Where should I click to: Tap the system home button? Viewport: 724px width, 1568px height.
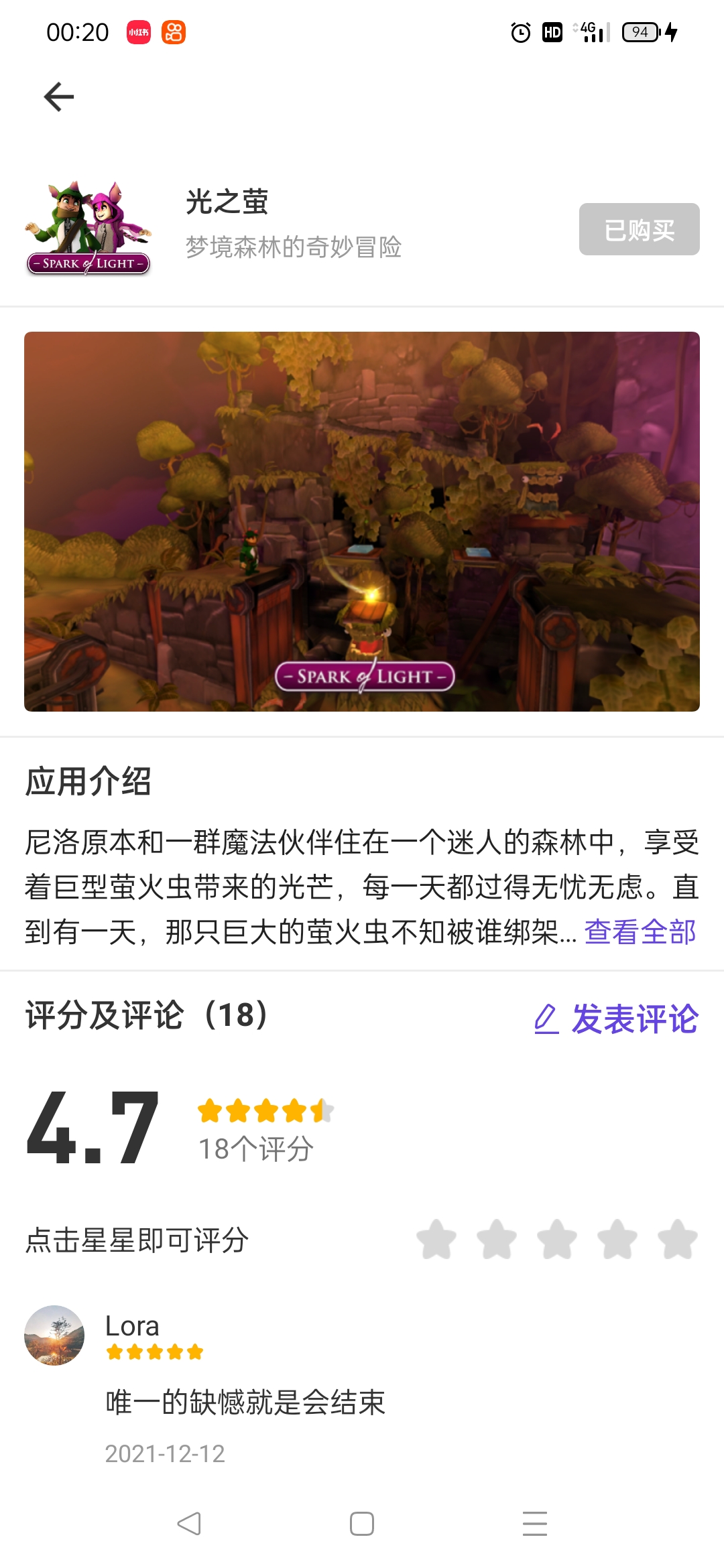pos(362,1524)
